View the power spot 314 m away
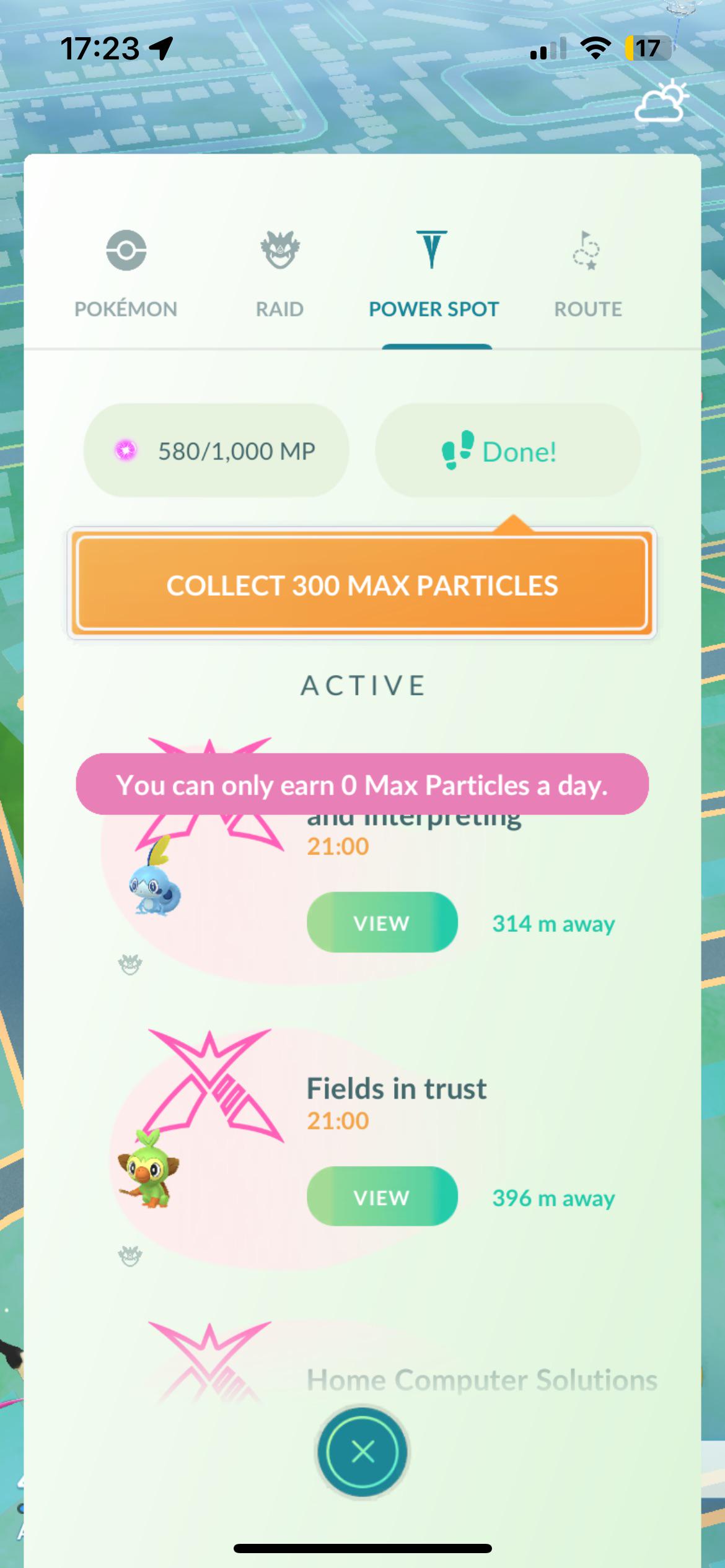The width and height of the screenshot is (725, 1568). [382, 923]
